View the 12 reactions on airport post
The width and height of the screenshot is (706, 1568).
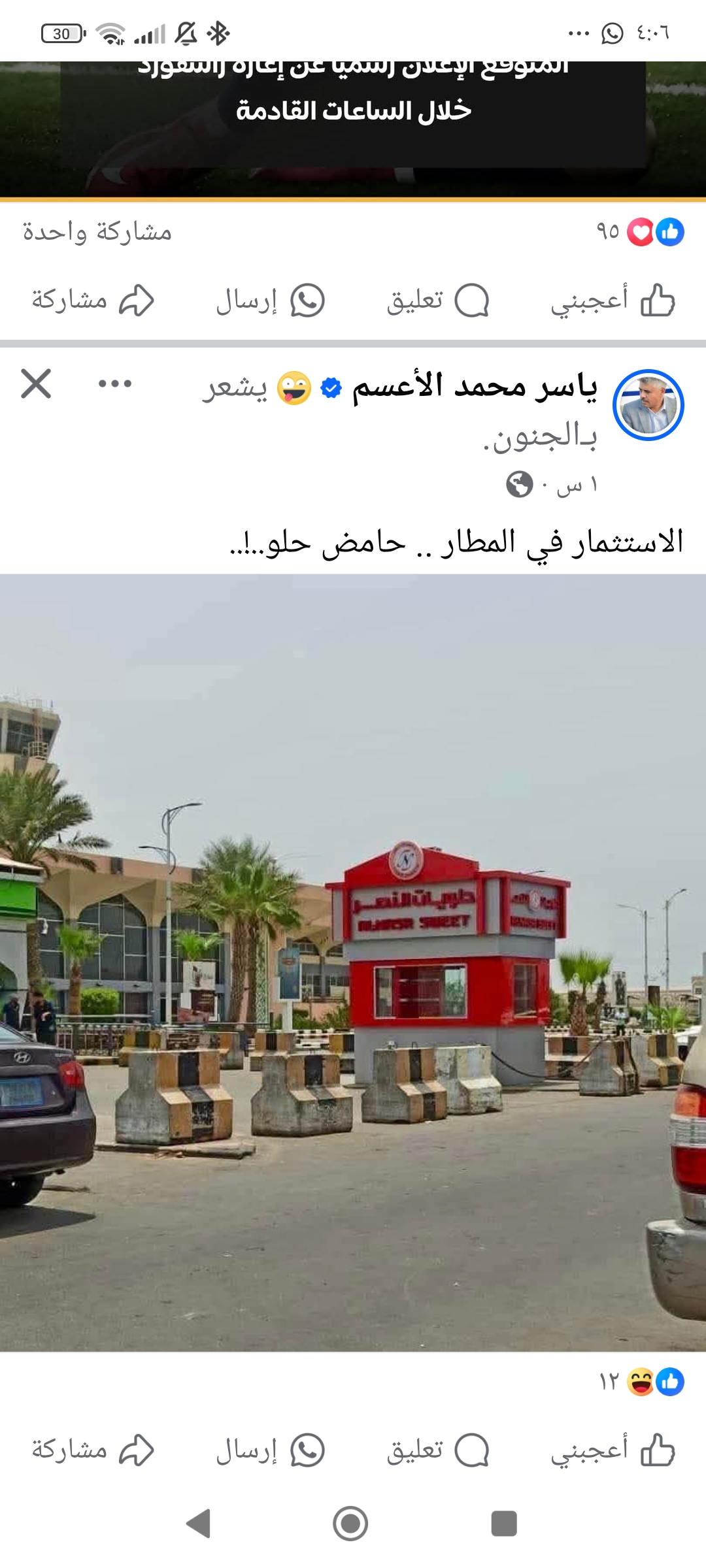click(641, 1381)
